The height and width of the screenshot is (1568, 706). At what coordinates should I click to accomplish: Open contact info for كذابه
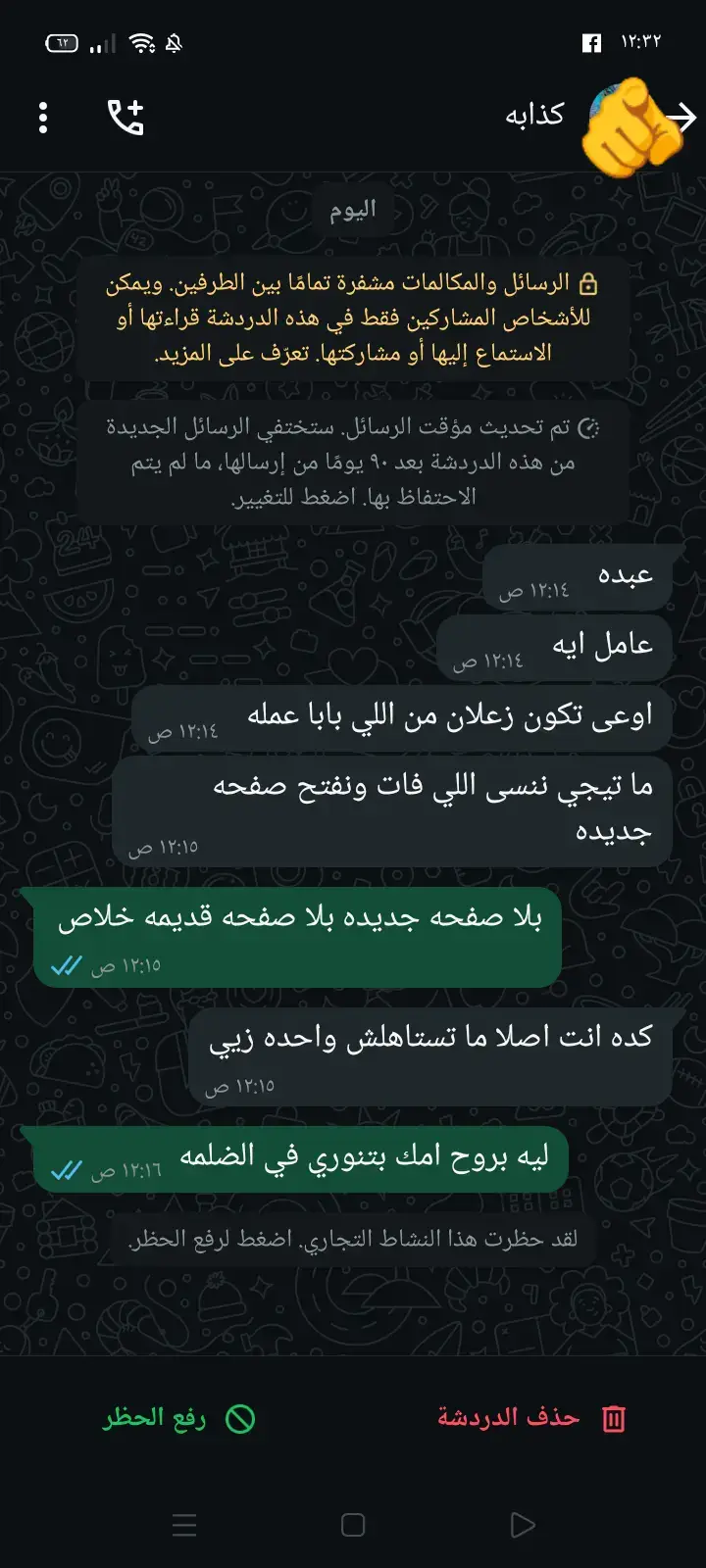535,117
